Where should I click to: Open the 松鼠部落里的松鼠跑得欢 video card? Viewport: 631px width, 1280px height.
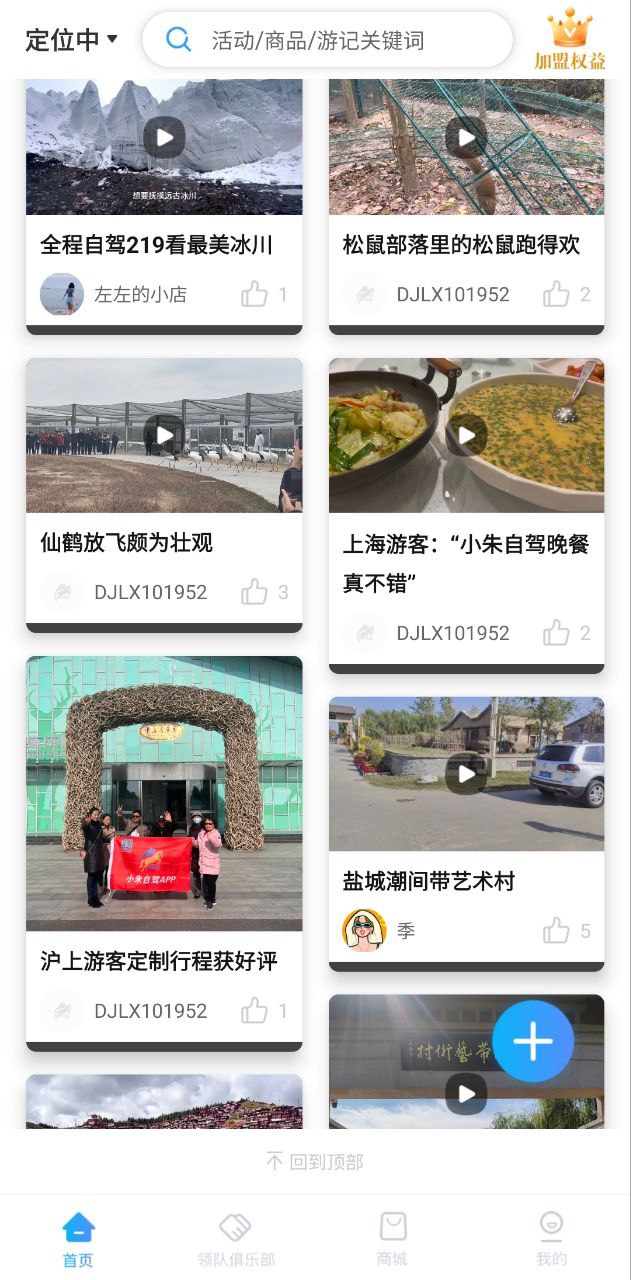[466, 150]
